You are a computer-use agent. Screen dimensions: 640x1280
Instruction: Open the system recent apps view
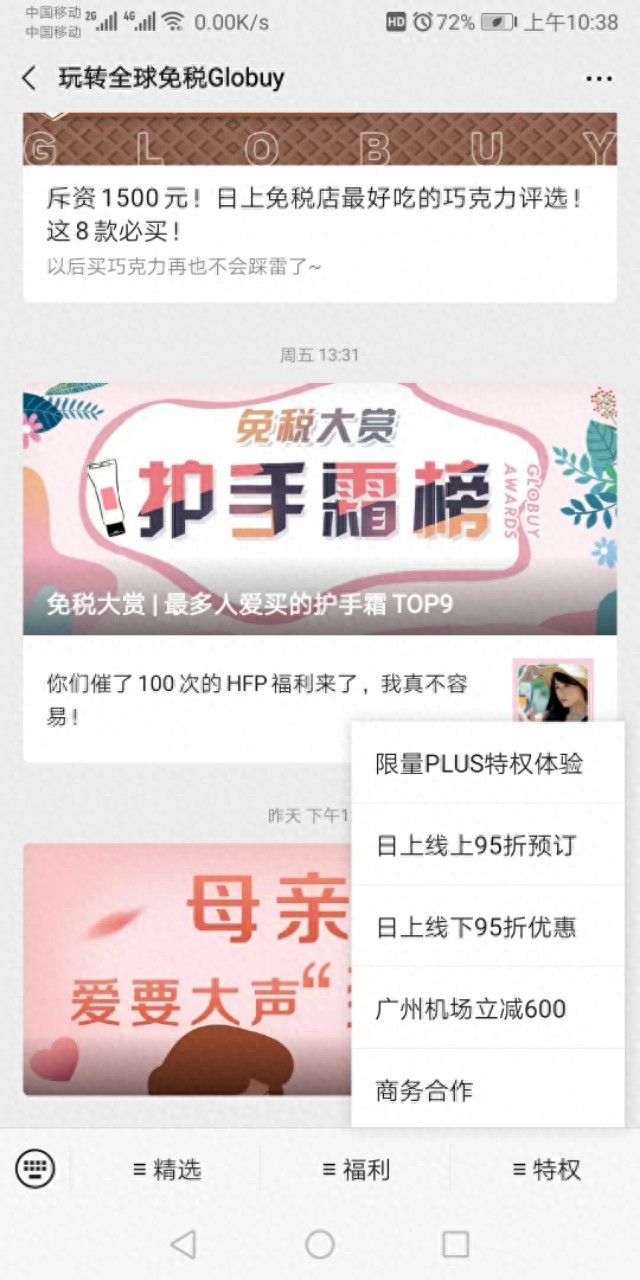pyautogui.click(x=455, y=1244)
